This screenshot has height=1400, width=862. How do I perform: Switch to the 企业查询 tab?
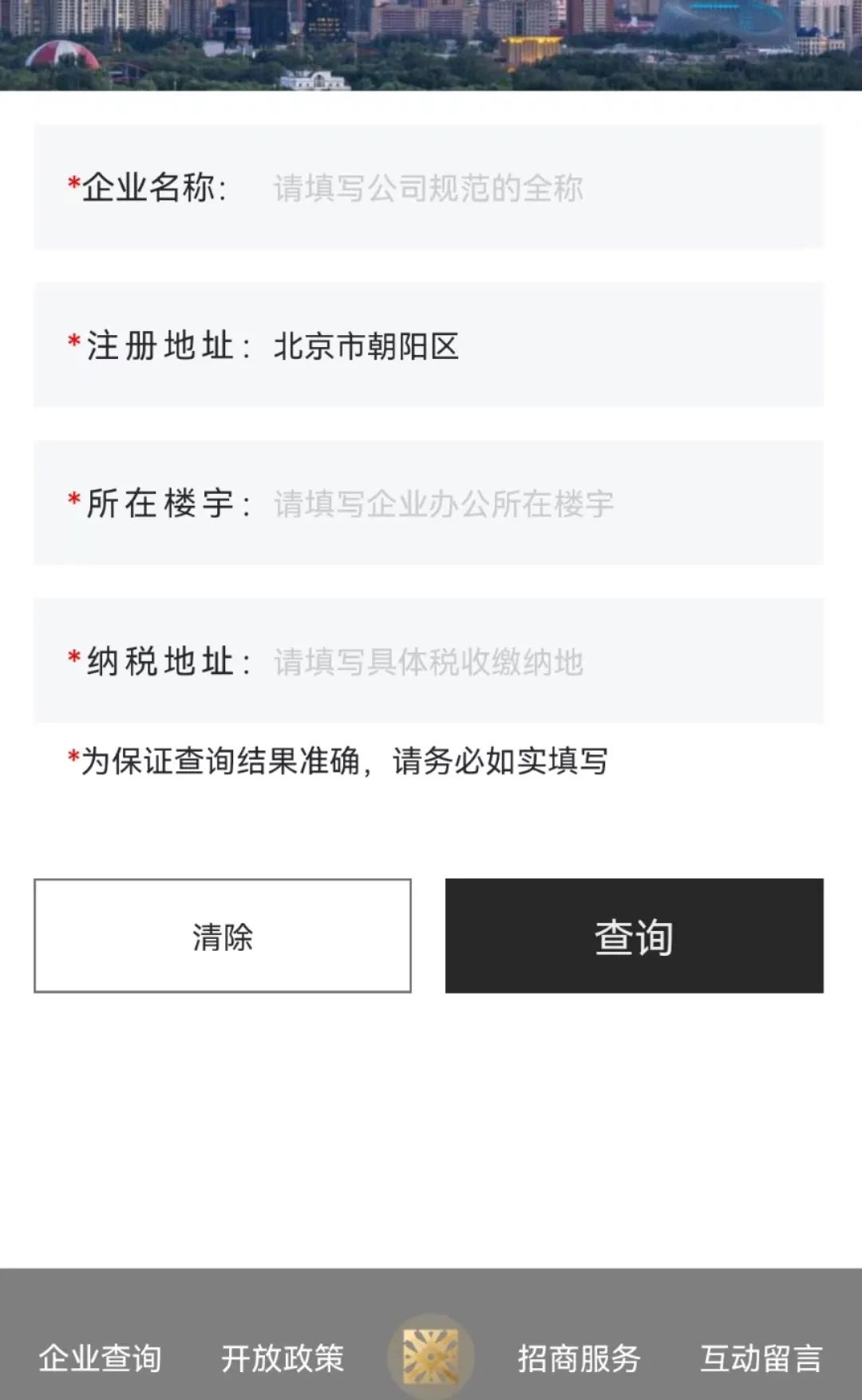tap(101, 1358)
